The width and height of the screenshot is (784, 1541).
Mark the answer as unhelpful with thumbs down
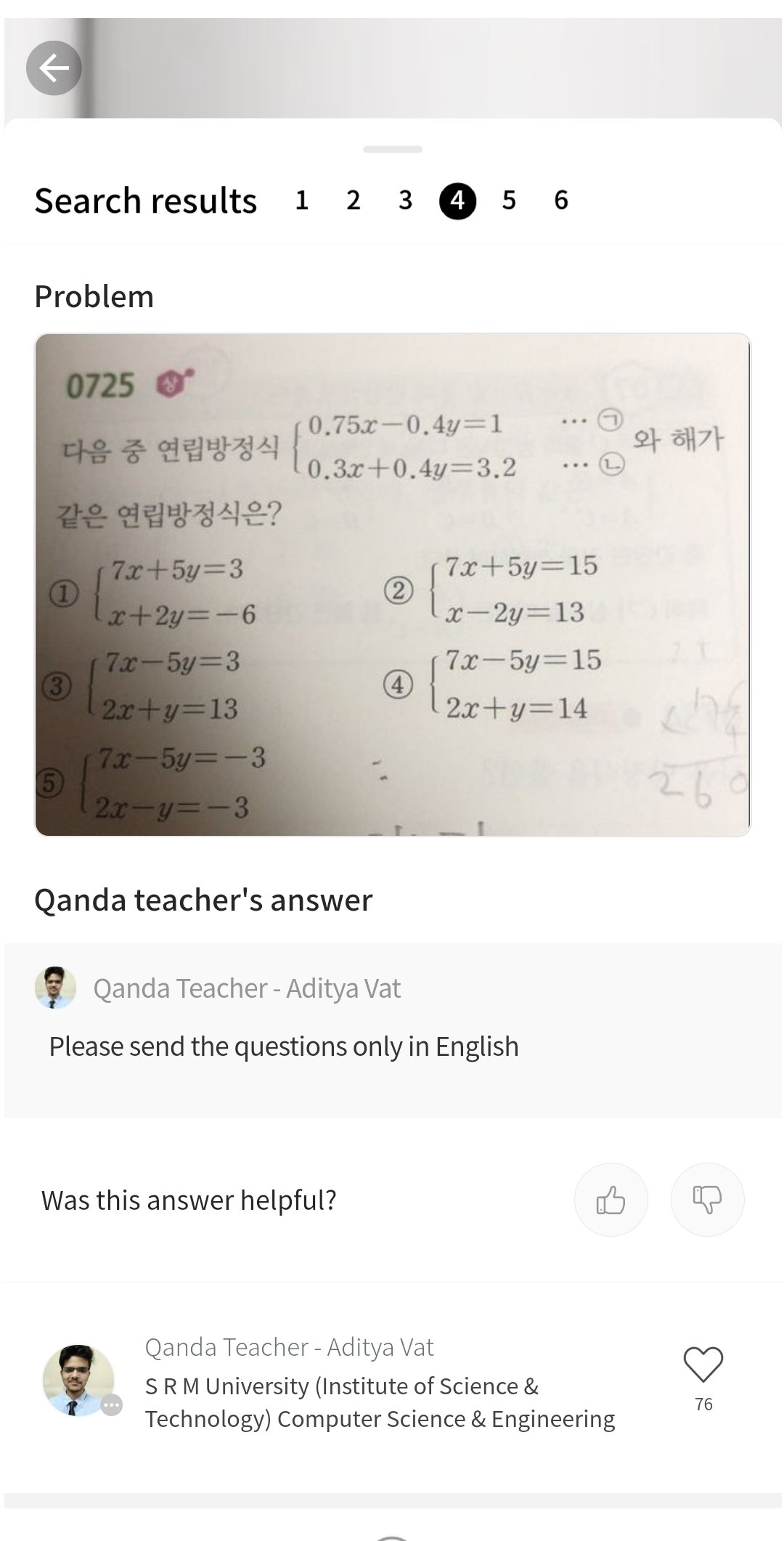click(707, 1200)
